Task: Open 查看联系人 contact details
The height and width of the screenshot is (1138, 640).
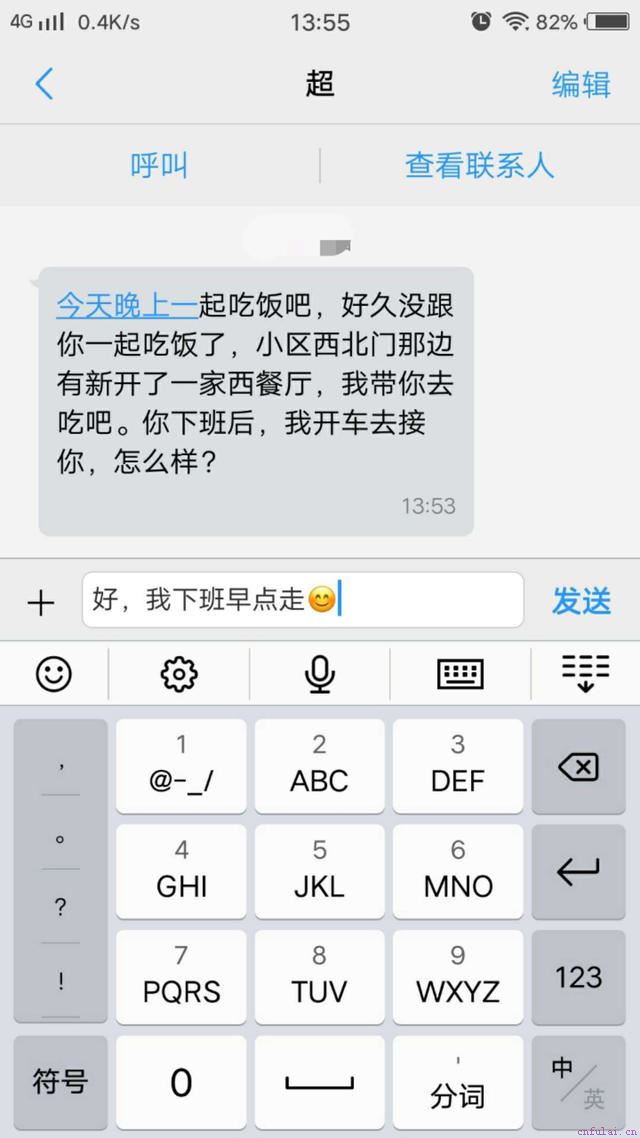Action: point(479,165)
